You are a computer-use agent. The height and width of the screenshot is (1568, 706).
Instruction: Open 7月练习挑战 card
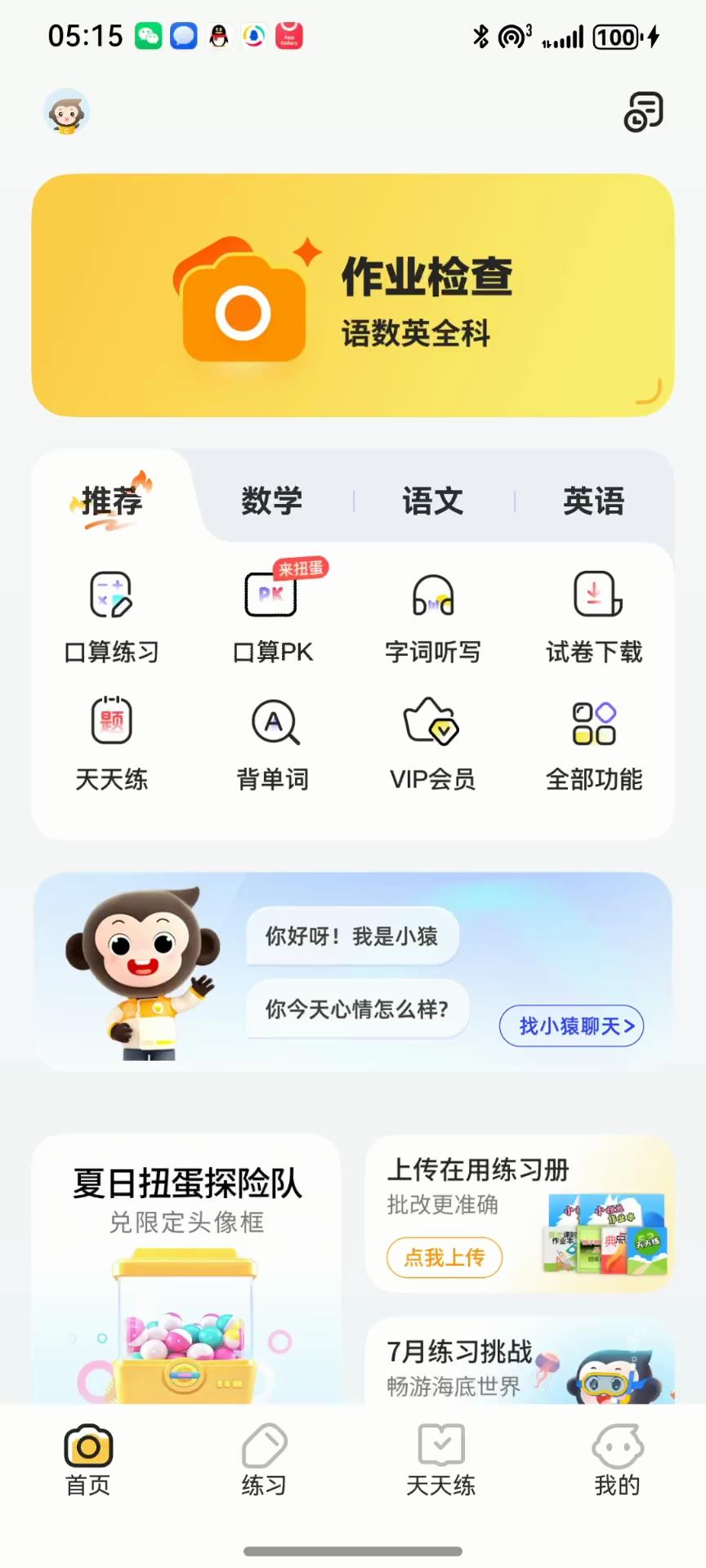[520, 1364]
